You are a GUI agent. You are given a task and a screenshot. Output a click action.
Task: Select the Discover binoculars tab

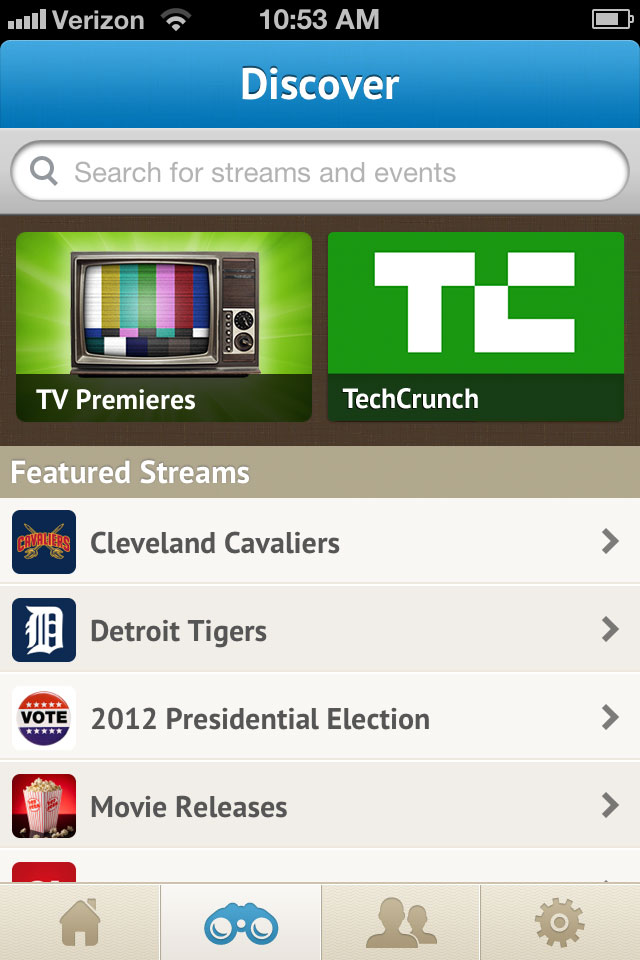point(240,922)
